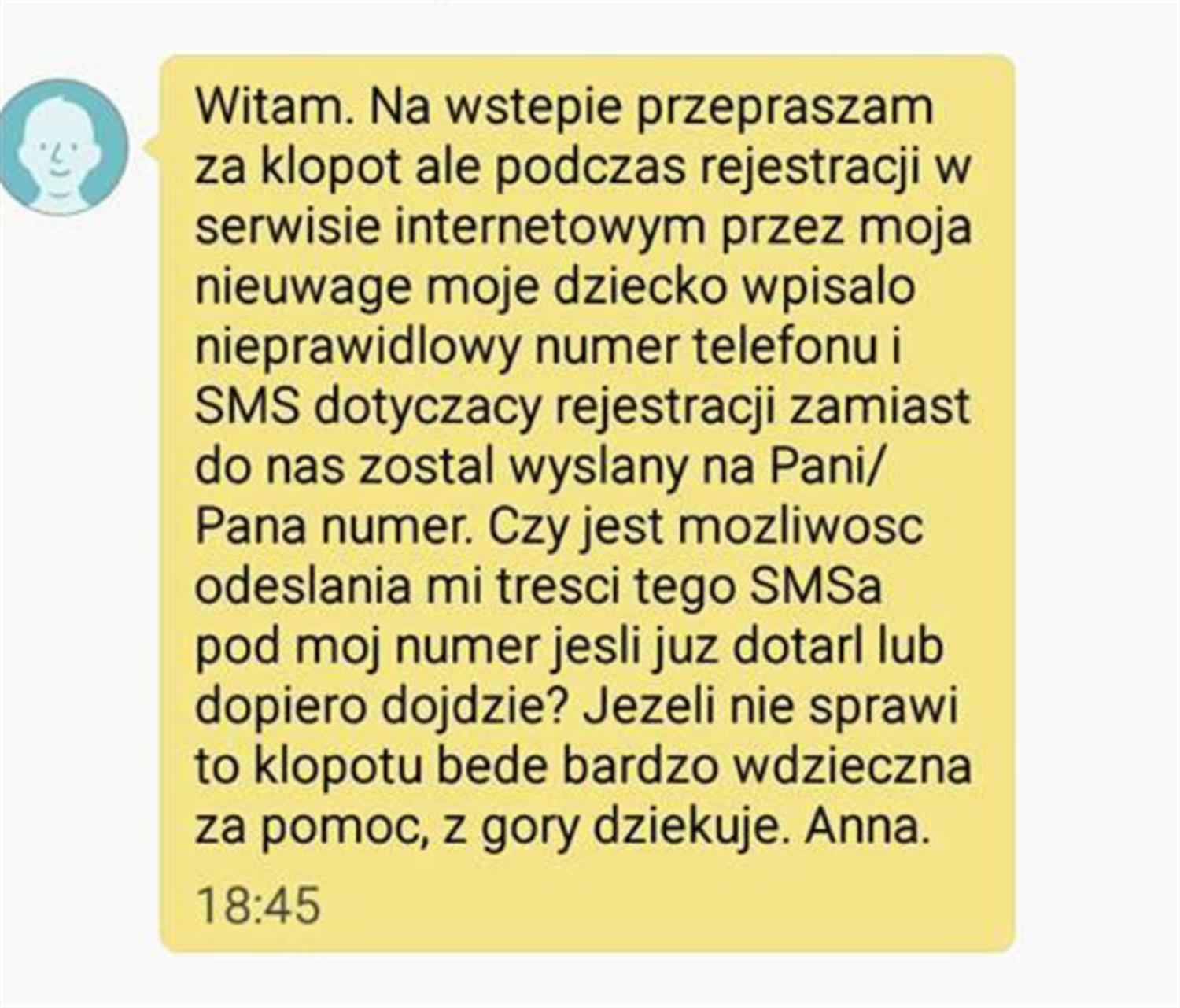Open the sender's contact avatar

[x=61, y=147]
